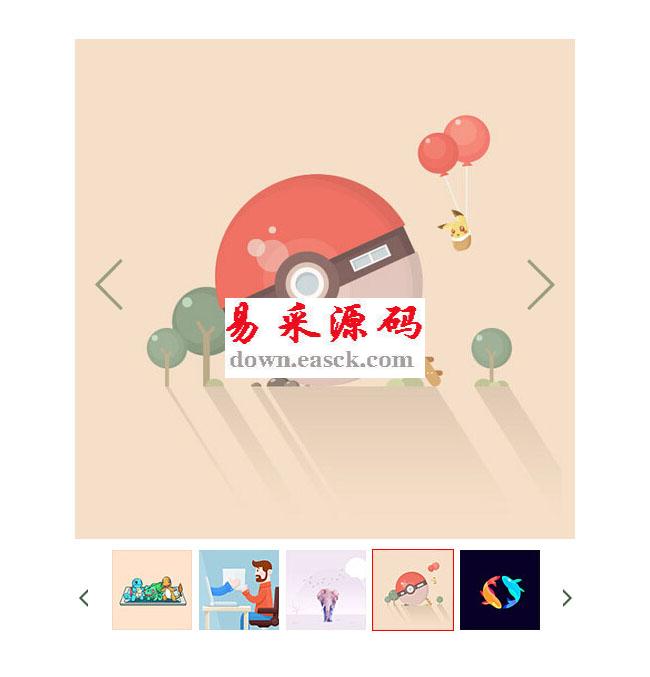Select the bearded man at computer thumbnail

[x=239, y=590]
